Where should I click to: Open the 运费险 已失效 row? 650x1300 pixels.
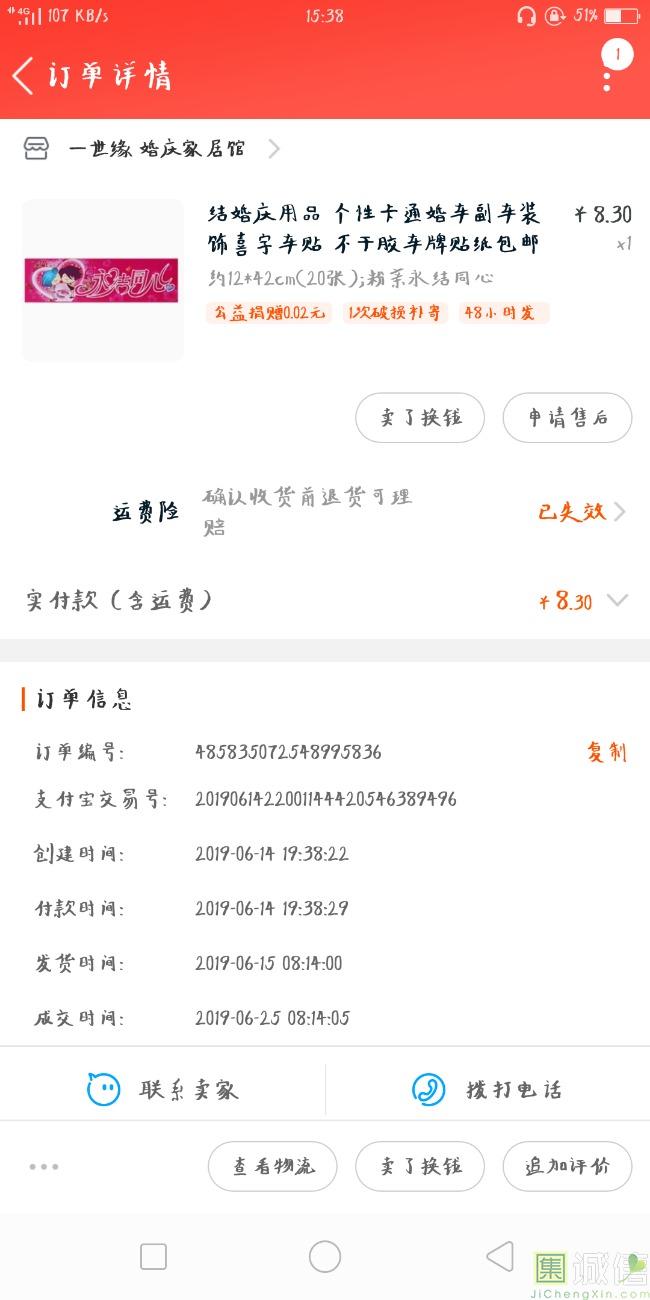pyautogui.click(x=581, y=512)
